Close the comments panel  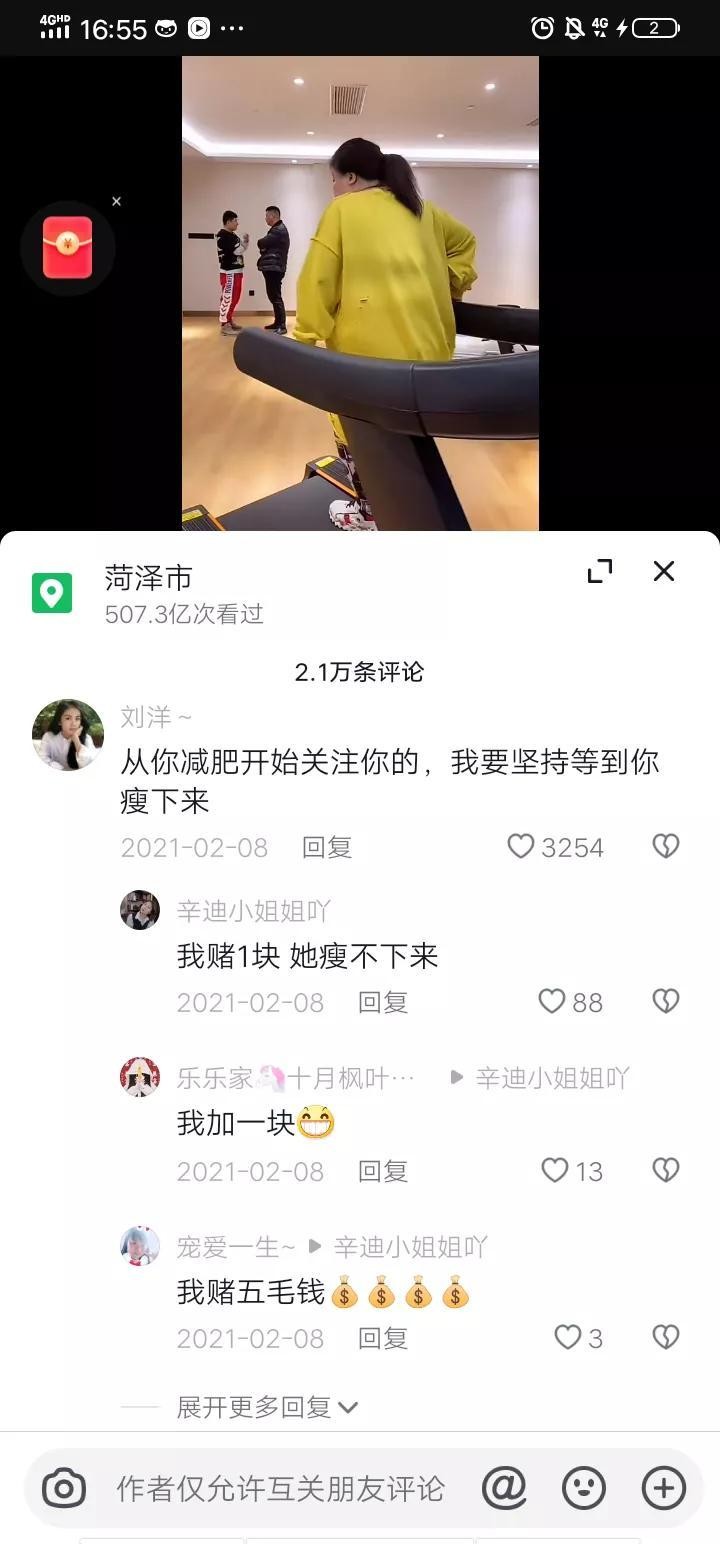[x=664, y=571]
